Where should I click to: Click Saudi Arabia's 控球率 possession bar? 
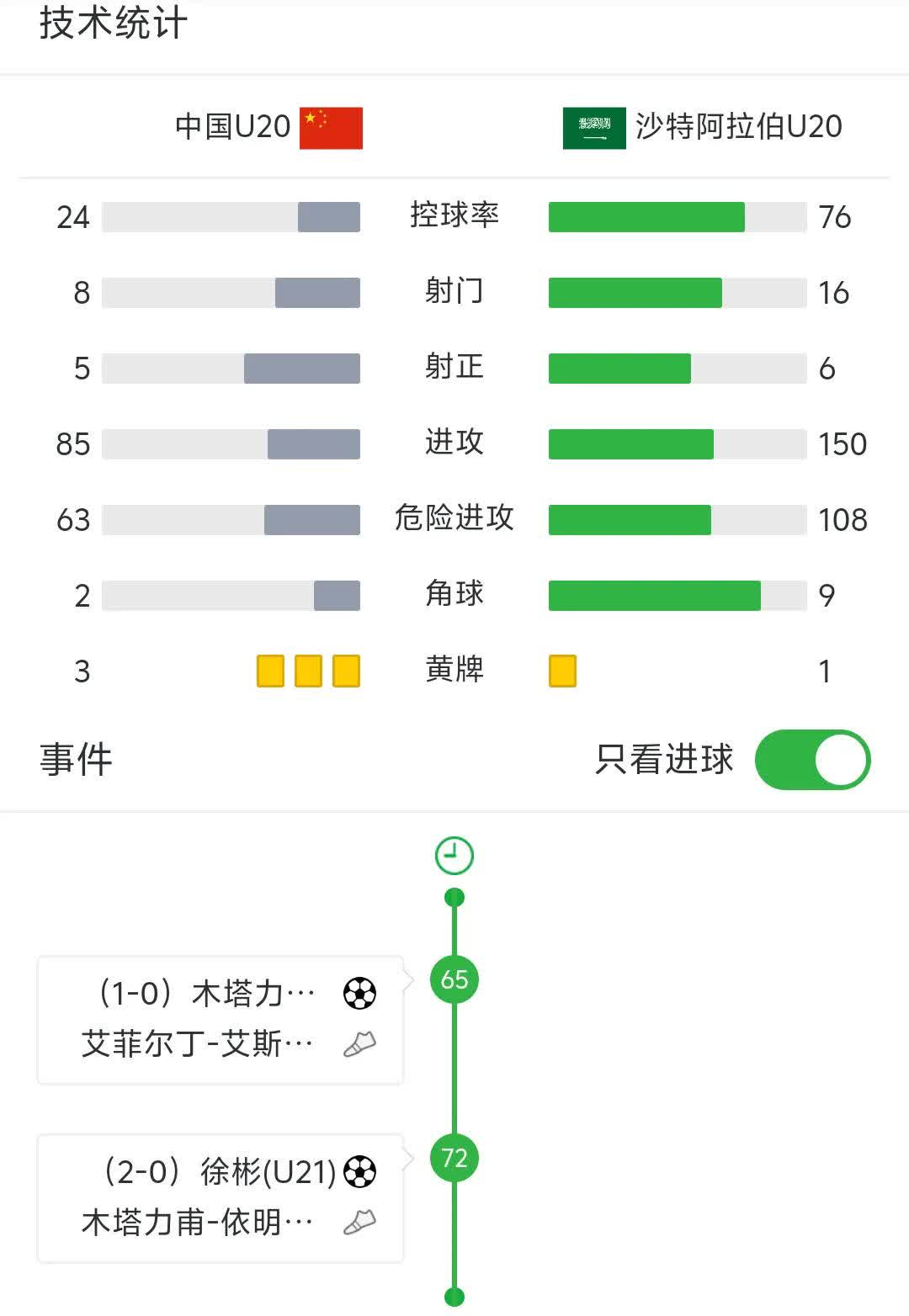tap(646, 216)
